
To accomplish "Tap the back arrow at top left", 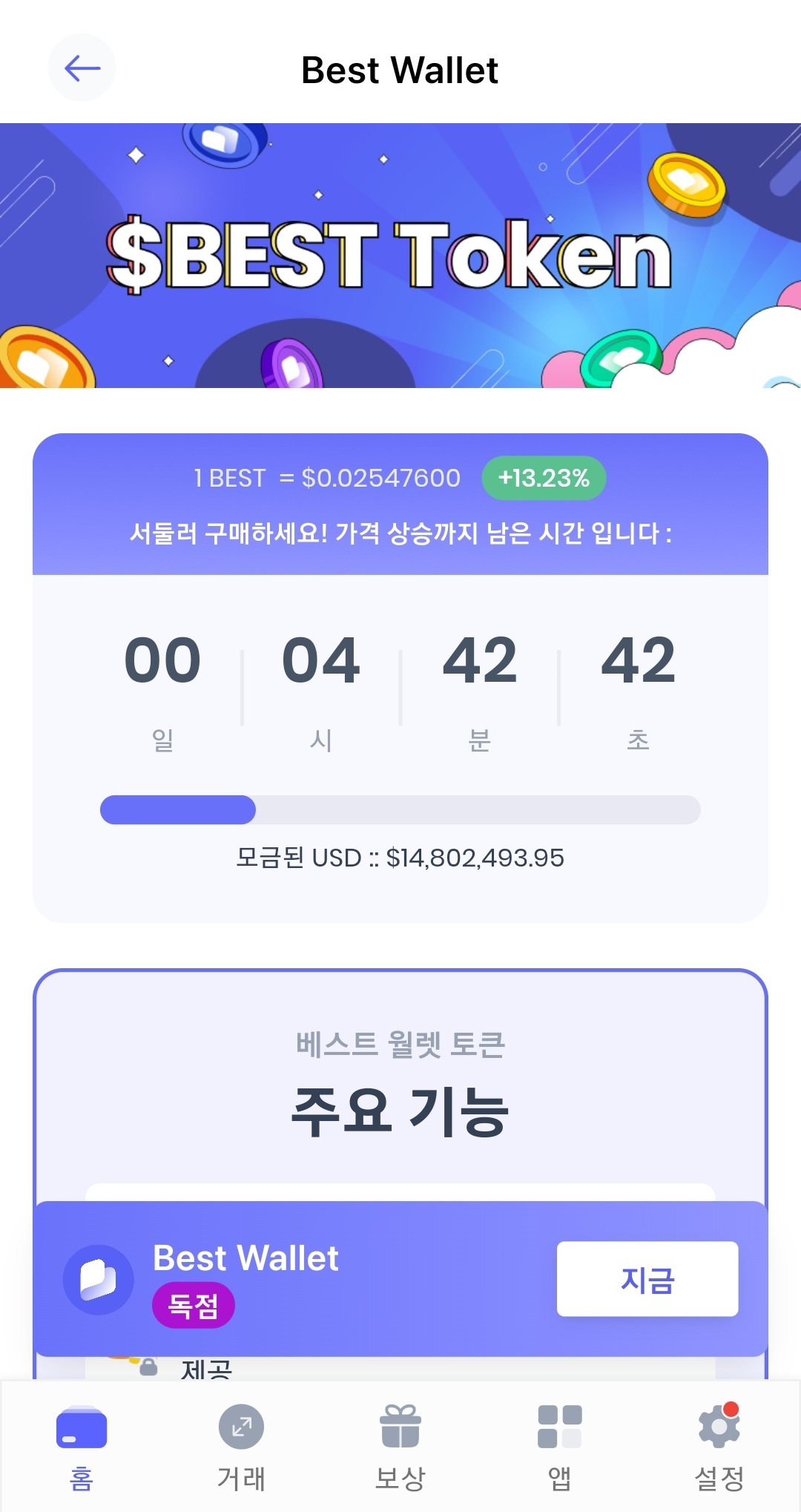I will (x=82, y=68).
